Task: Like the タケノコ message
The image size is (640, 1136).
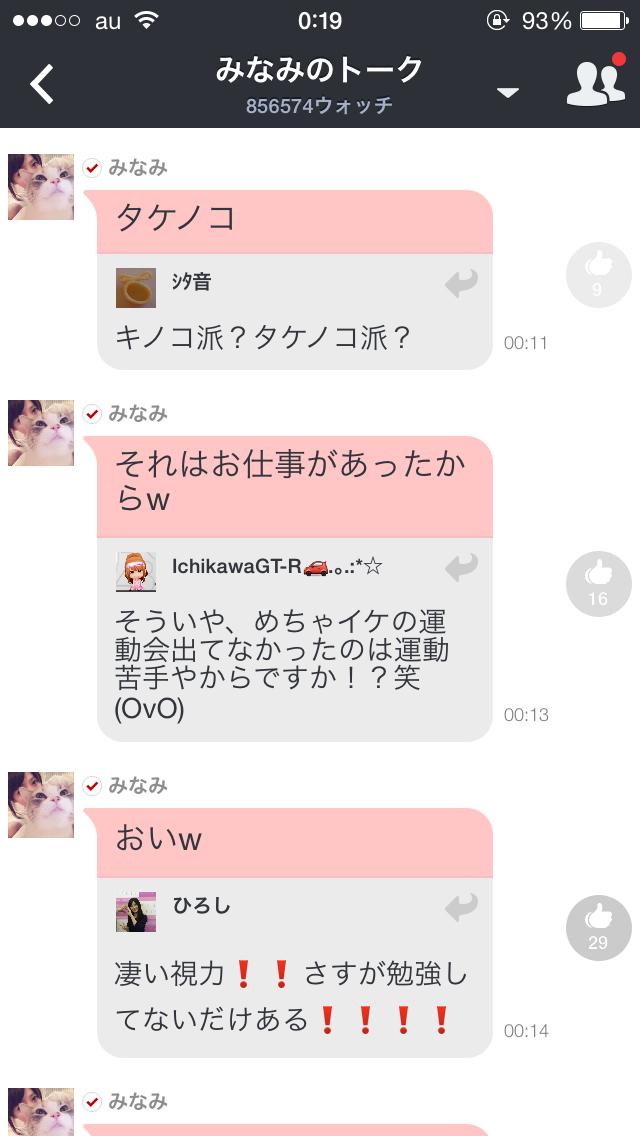Action: [x=598, y=274]
